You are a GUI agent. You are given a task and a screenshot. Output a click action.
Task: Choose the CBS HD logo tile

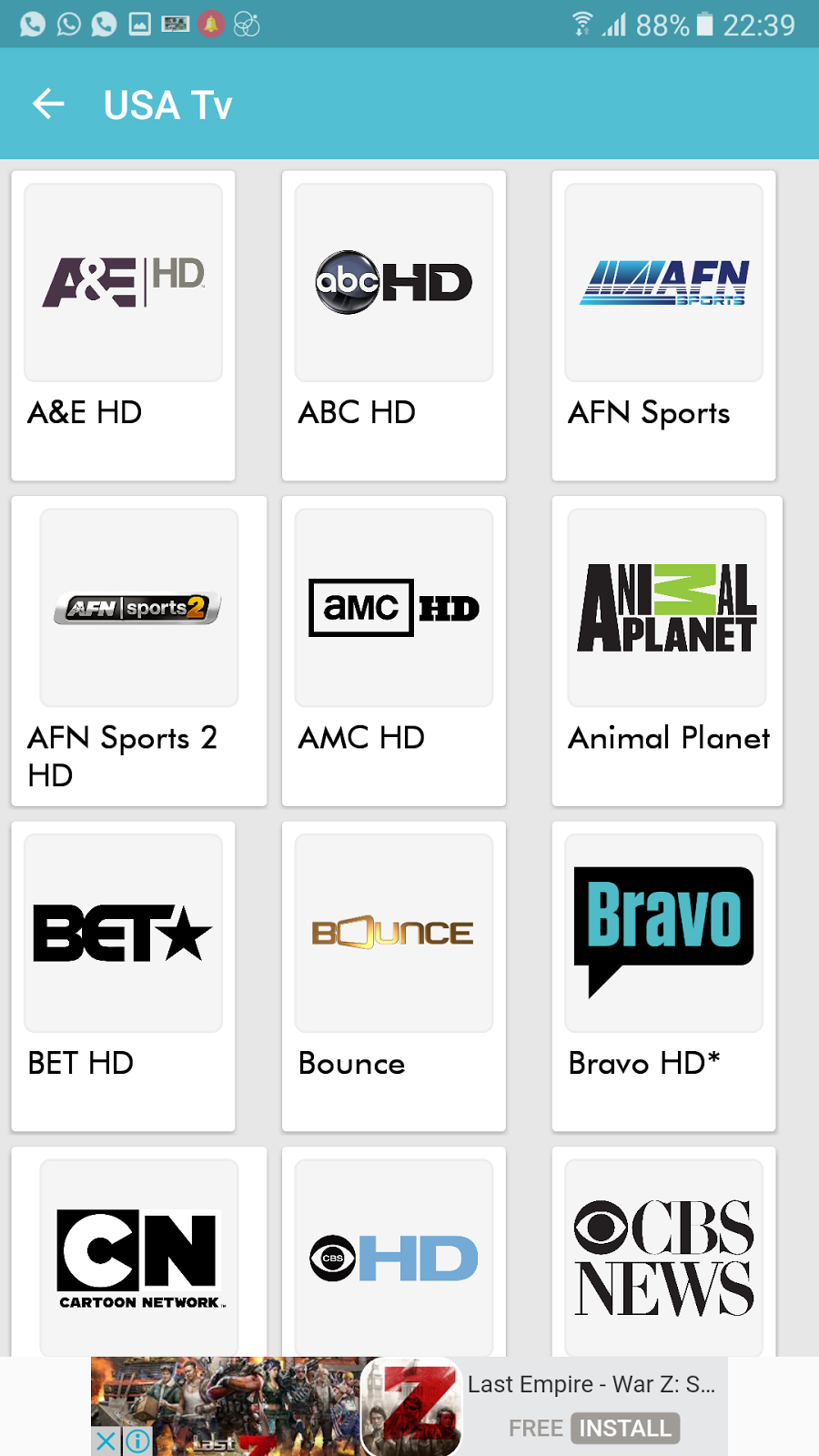coord(393,1256)
